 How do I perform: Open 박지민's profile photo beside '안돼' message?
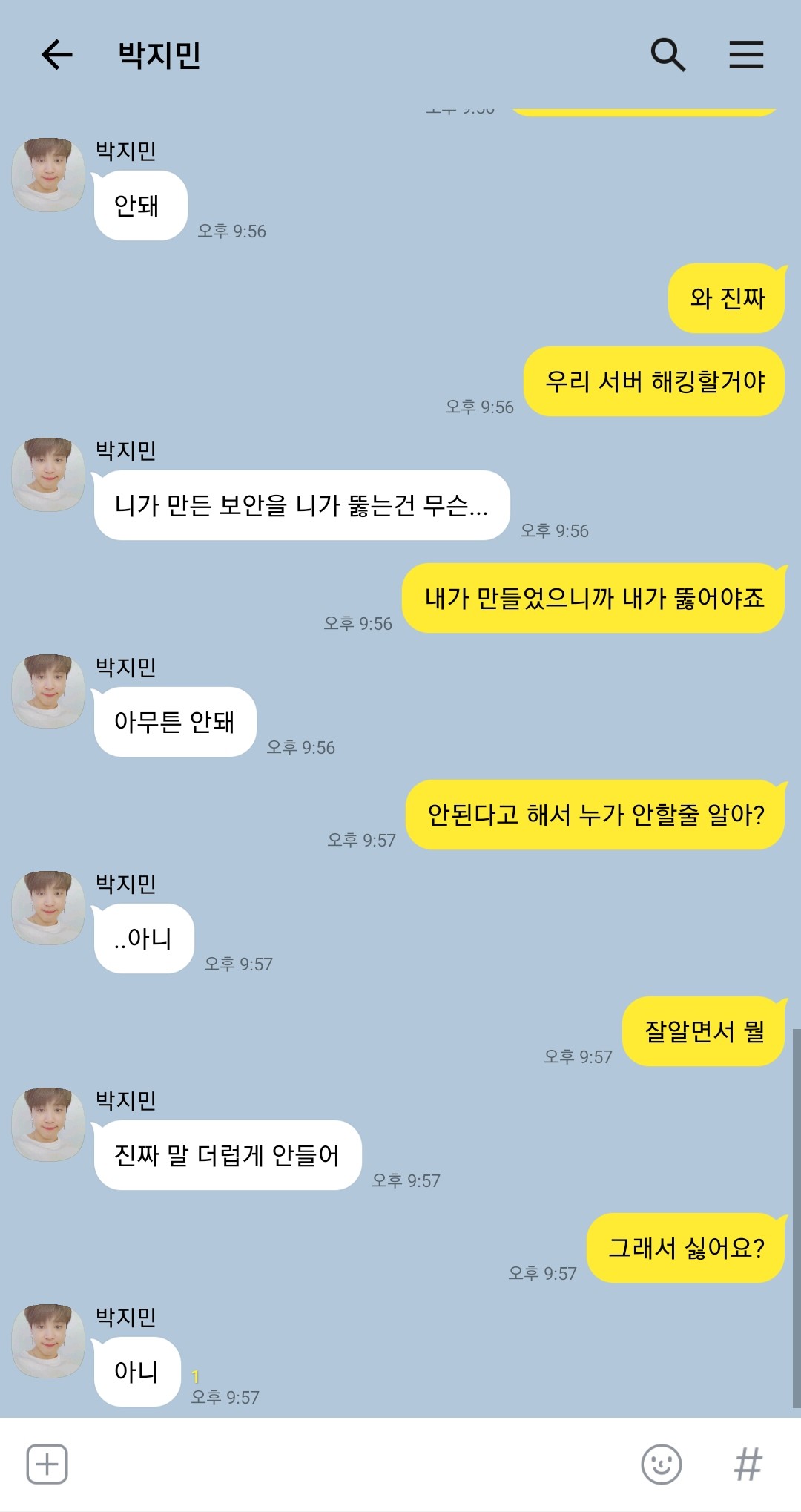[48, 175]
